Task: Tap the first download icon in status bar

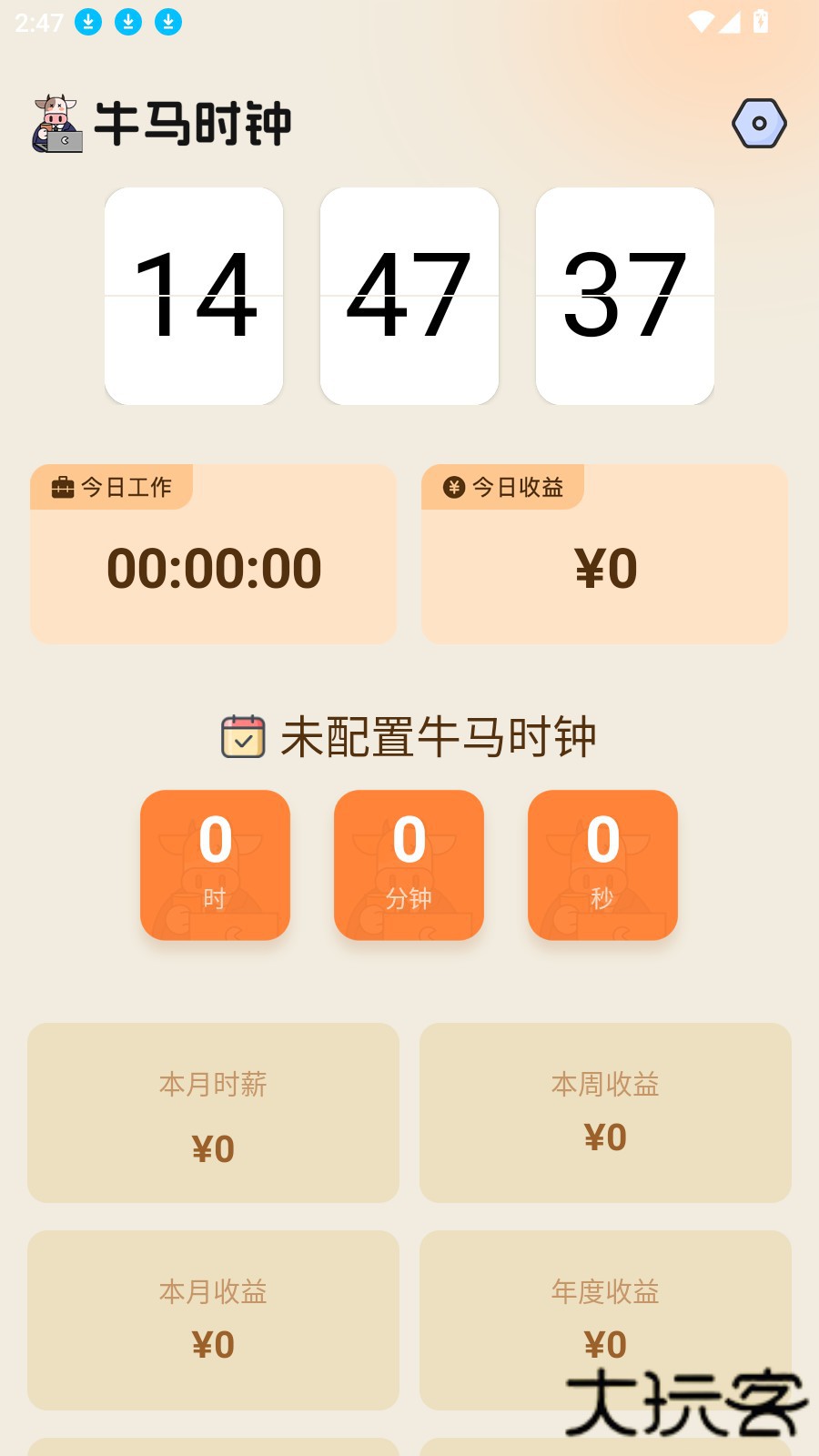Action: pos(88,20)
